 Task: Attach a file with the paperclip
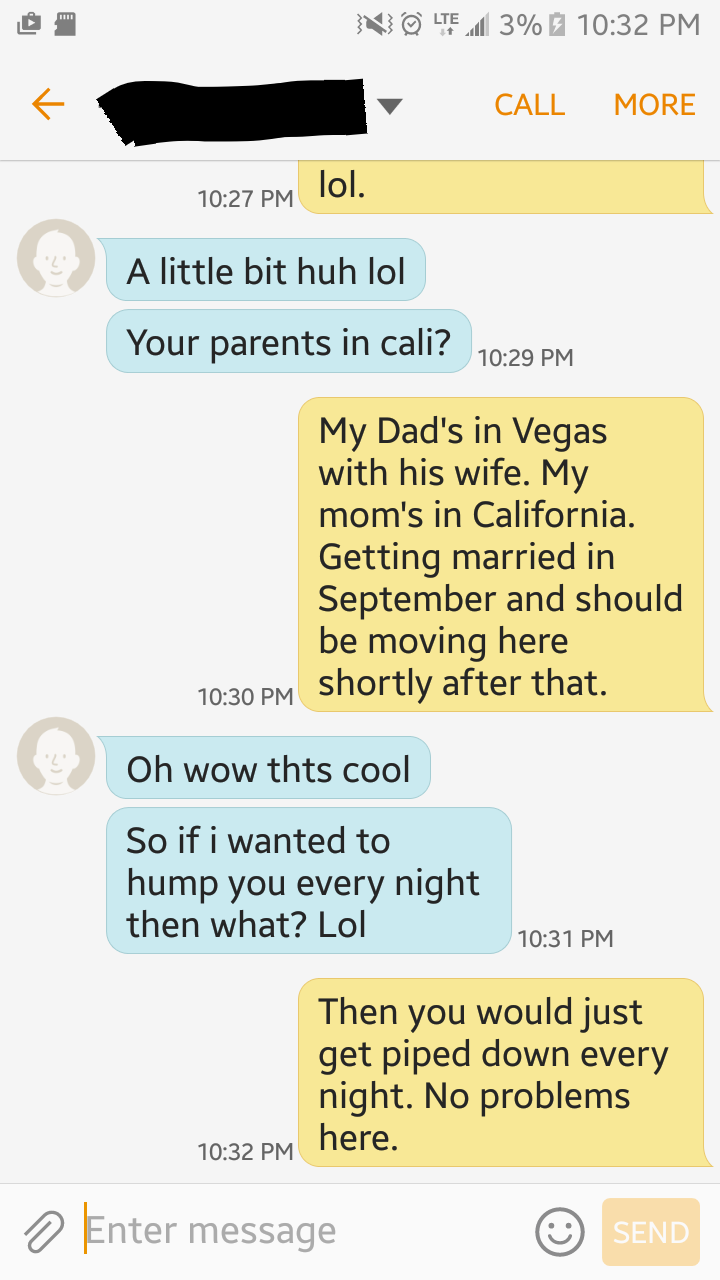point(42,1232)
